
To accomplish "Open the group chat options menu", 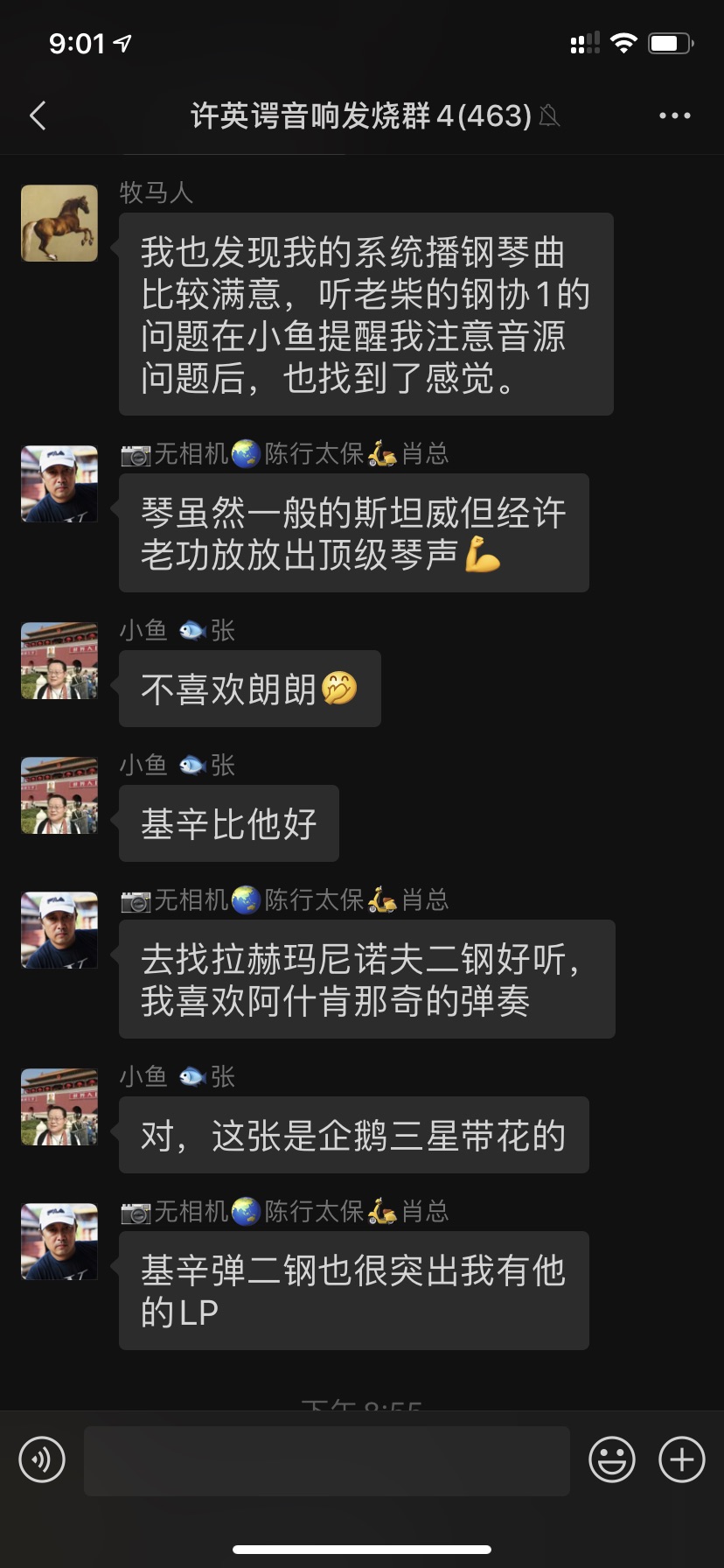I will tap(674, 115).
